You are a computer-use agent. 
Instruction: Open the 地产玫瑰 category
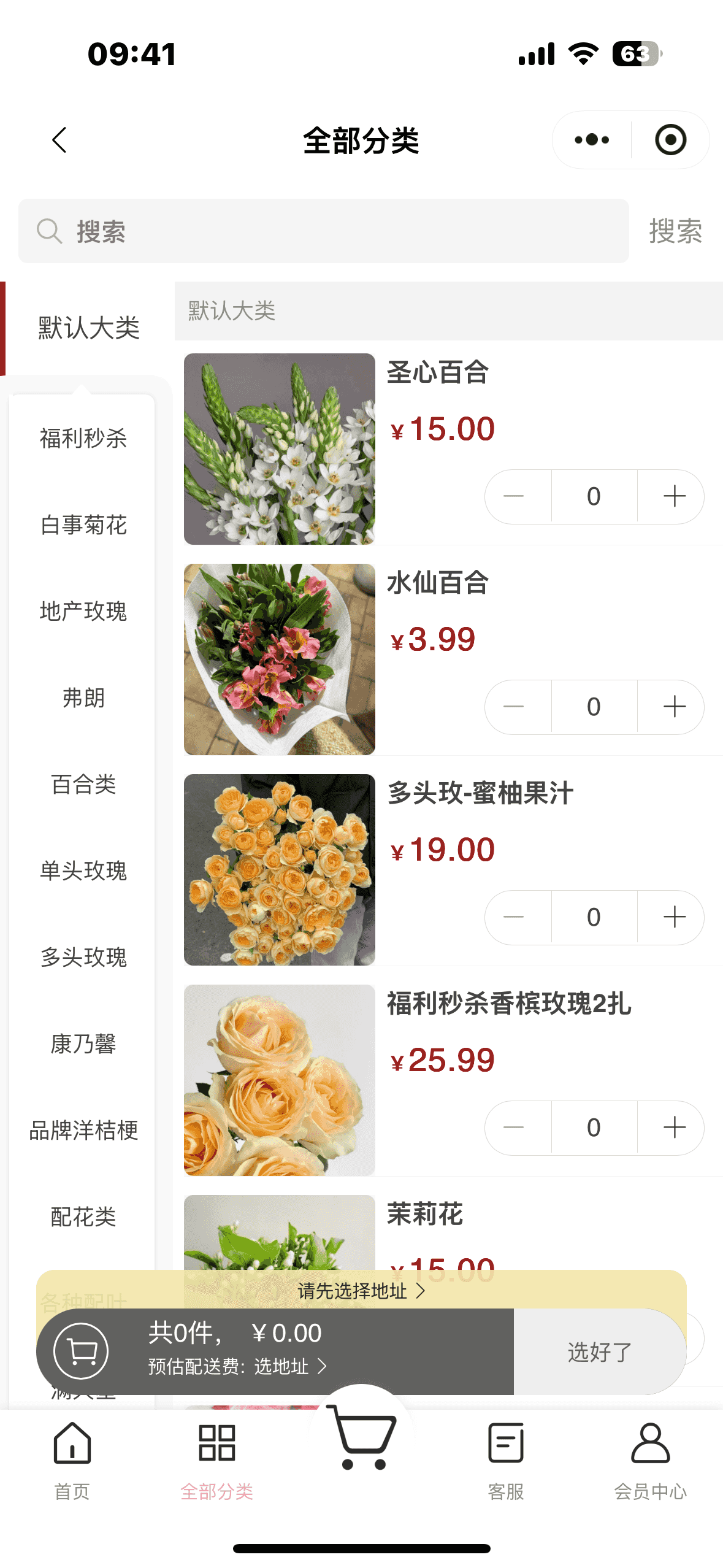pos(83,612)
